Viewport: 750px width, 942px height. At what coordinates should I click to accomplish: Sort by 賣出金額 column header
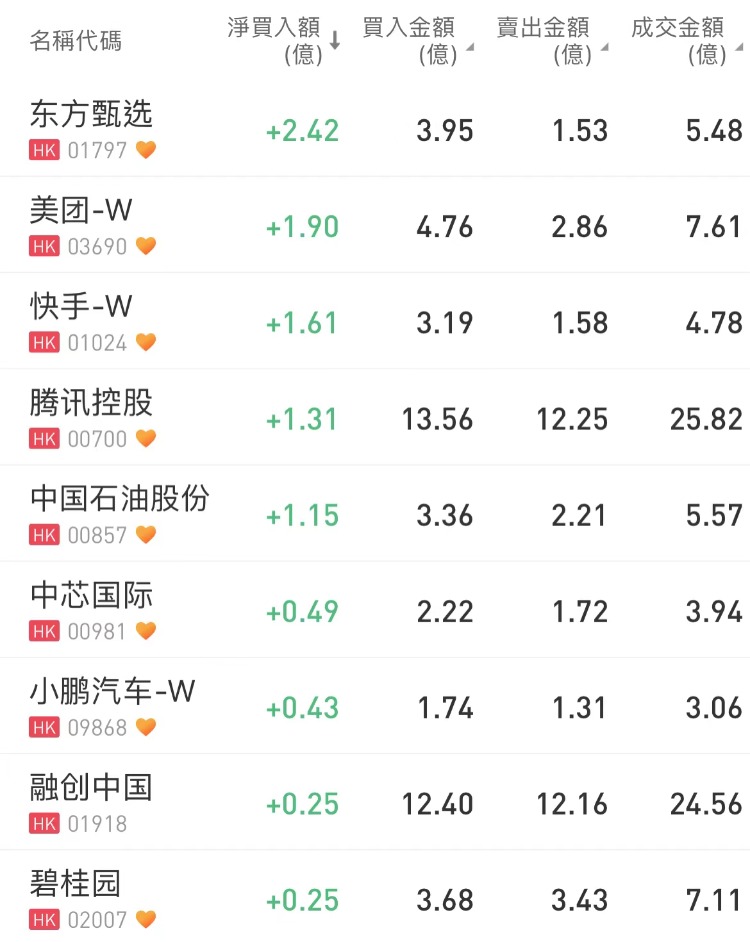tap(550, 41)
